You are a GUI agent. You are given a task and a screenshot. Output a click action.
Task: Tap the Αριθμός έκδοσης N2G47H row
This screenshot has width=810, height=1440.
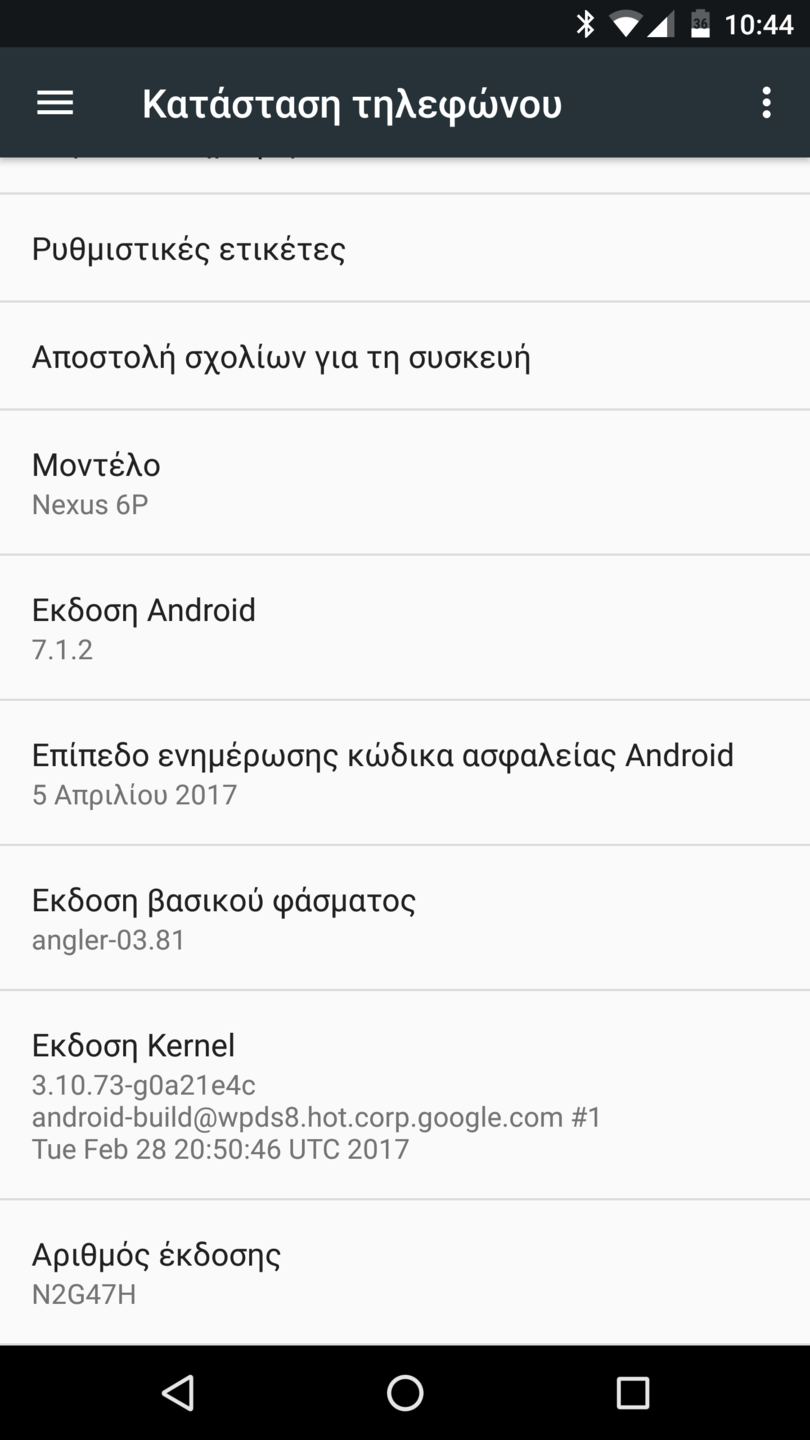pyautogui.click(x=404, y=1272)
